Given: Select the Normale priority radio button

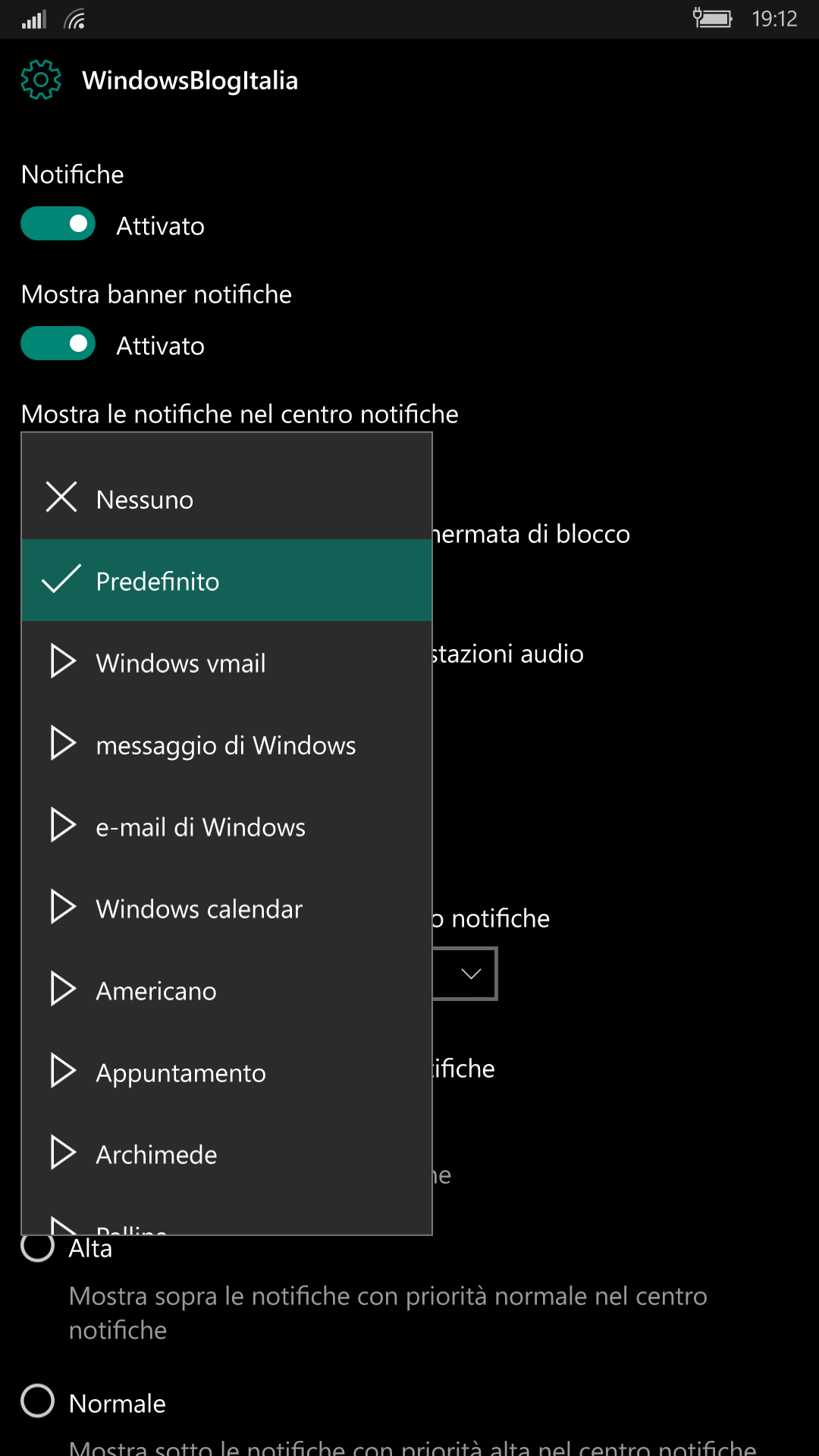Looking at the screenshot, I should [x=37, y=1401].
